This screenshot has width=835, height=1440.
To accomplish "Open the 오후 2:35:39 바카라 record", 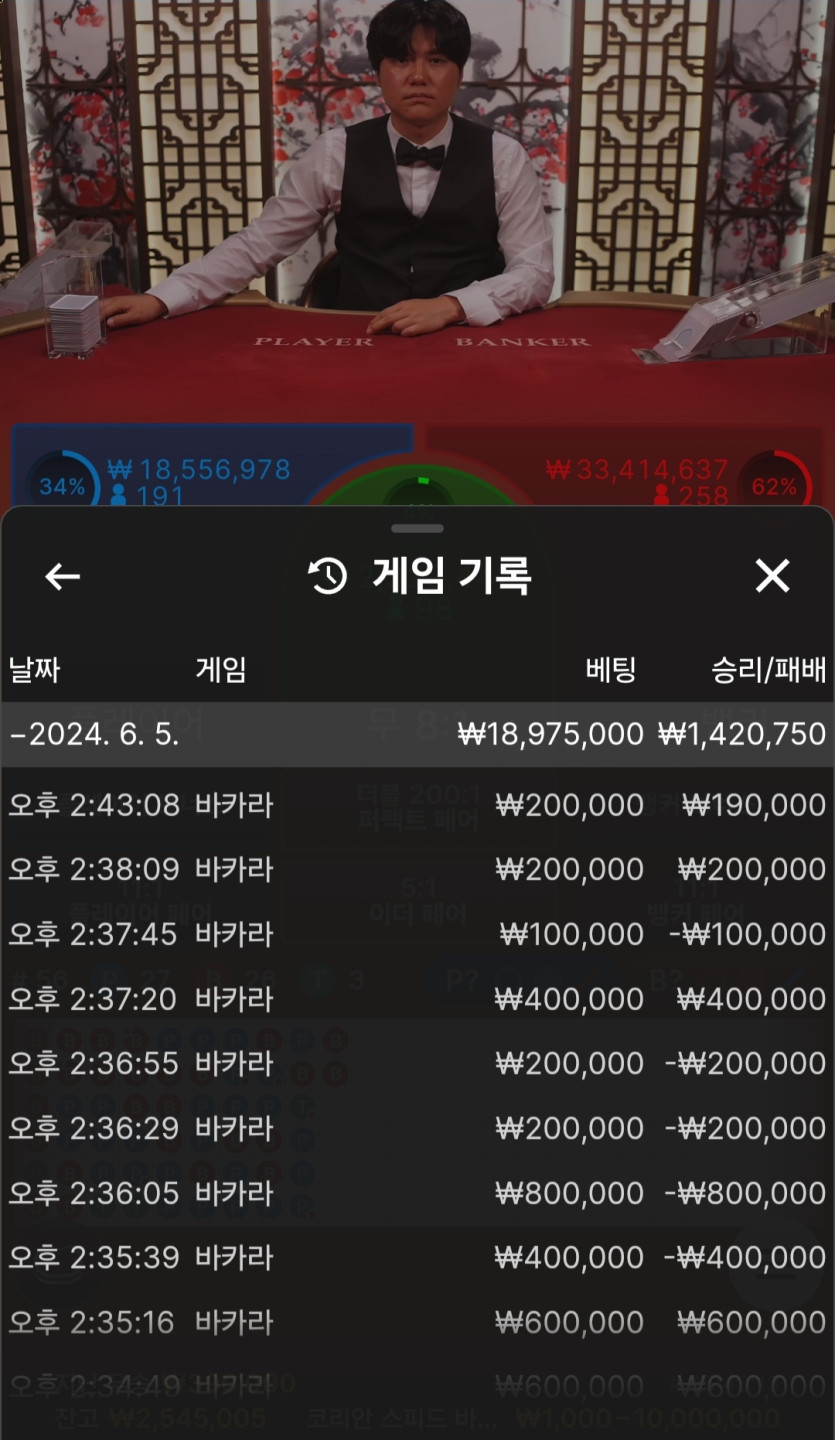I will pyautogui.click(x=417, y=1257).
